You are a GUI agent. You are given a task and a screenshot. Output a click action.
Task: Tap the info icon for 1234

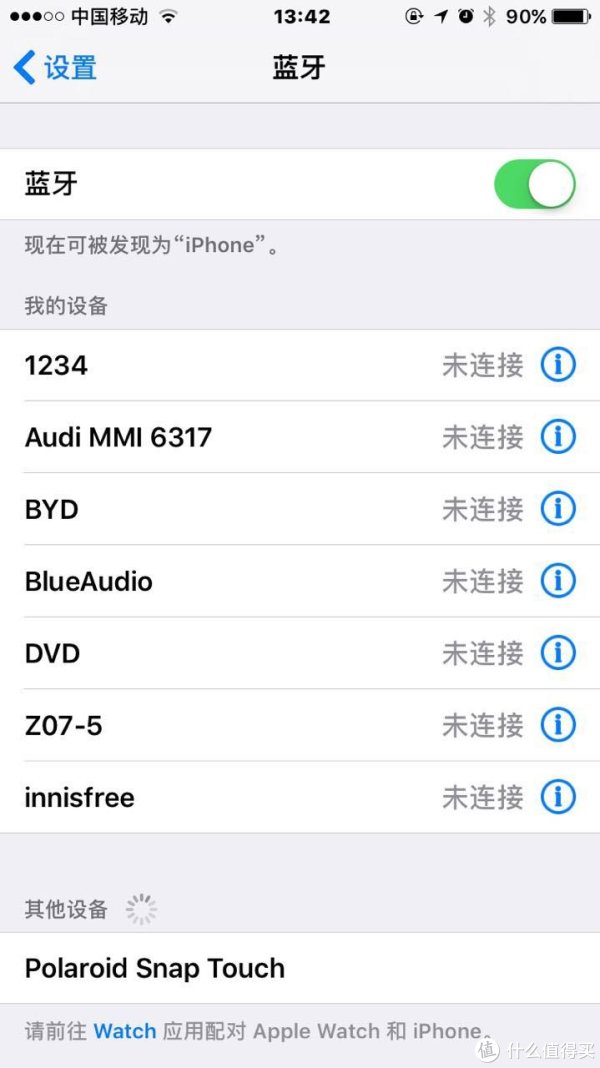(558, 366)
